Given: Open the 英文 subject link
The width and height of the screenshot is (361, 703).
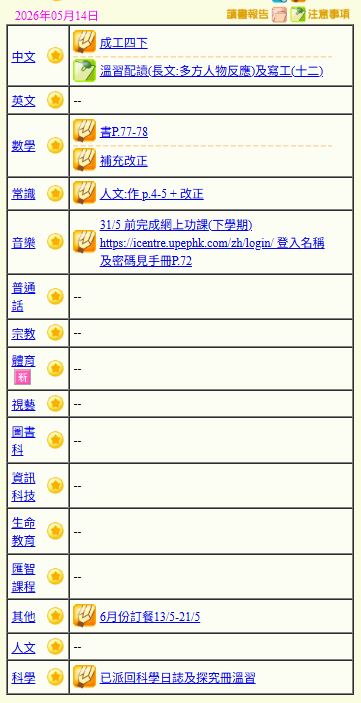Looking at the screenshot, I should tap(23, 100).
